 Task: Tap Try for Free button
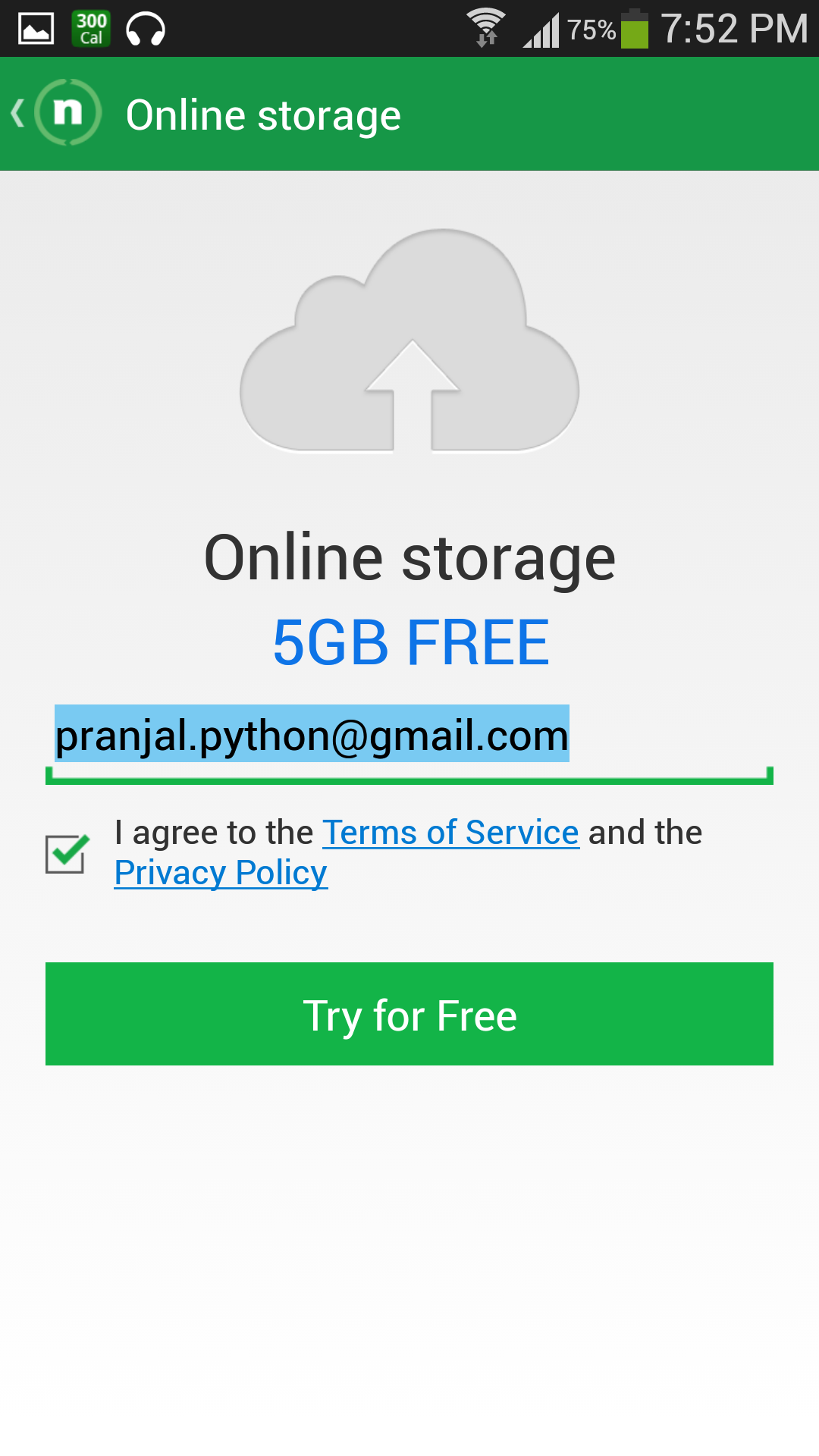point(409,1014)
